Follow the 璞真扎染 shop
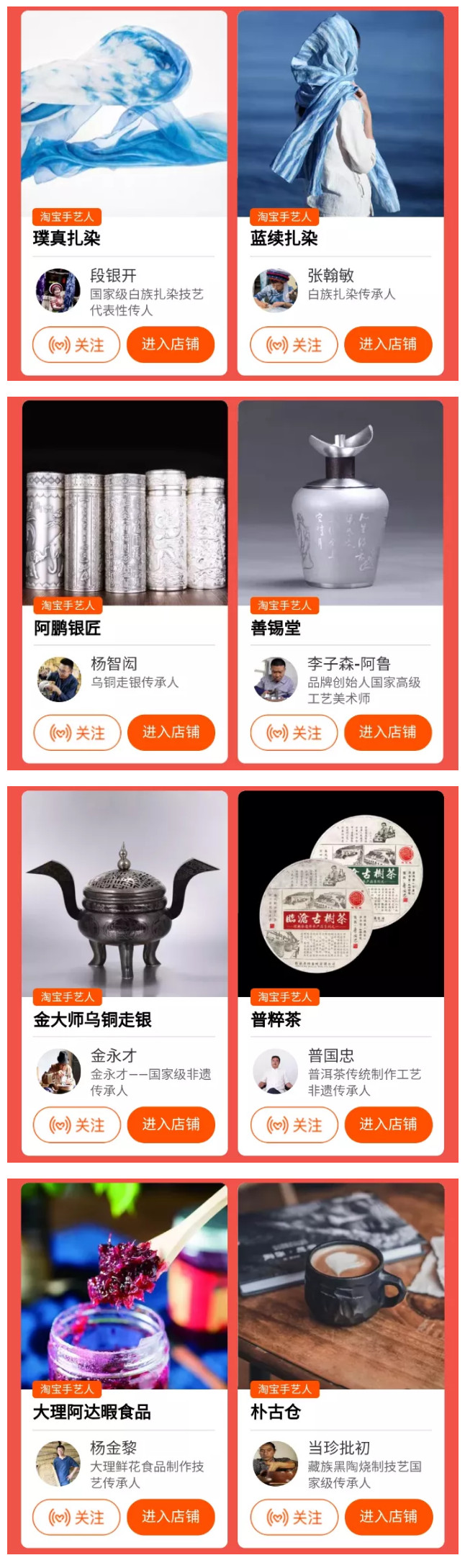The width and height of the screenshot is (465, 1568). pos(76,345)
